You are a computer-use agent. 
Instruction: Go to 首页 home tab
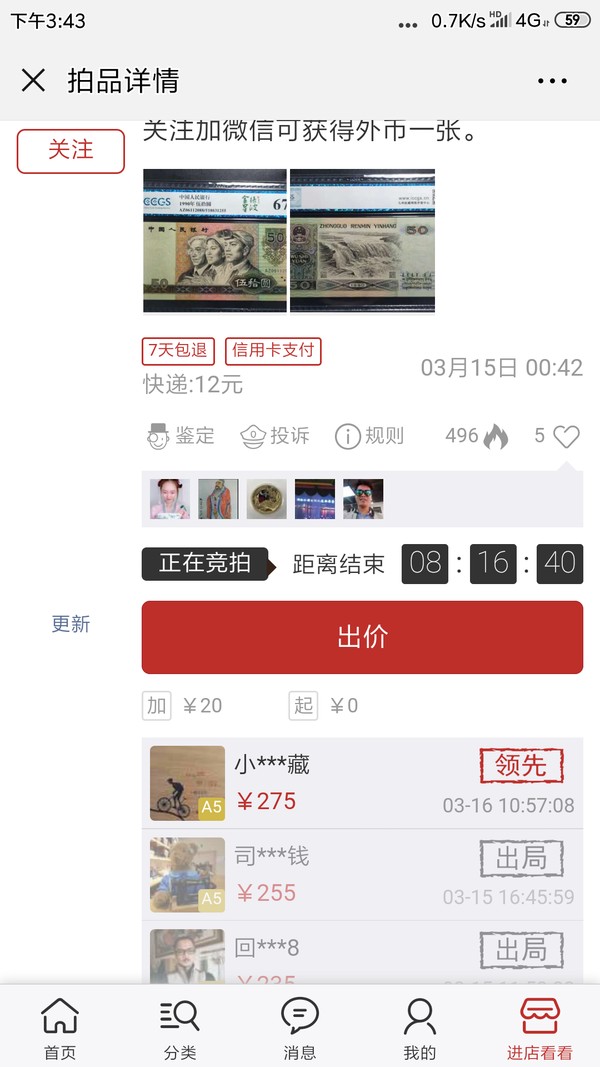click(x=60, y=1028)
